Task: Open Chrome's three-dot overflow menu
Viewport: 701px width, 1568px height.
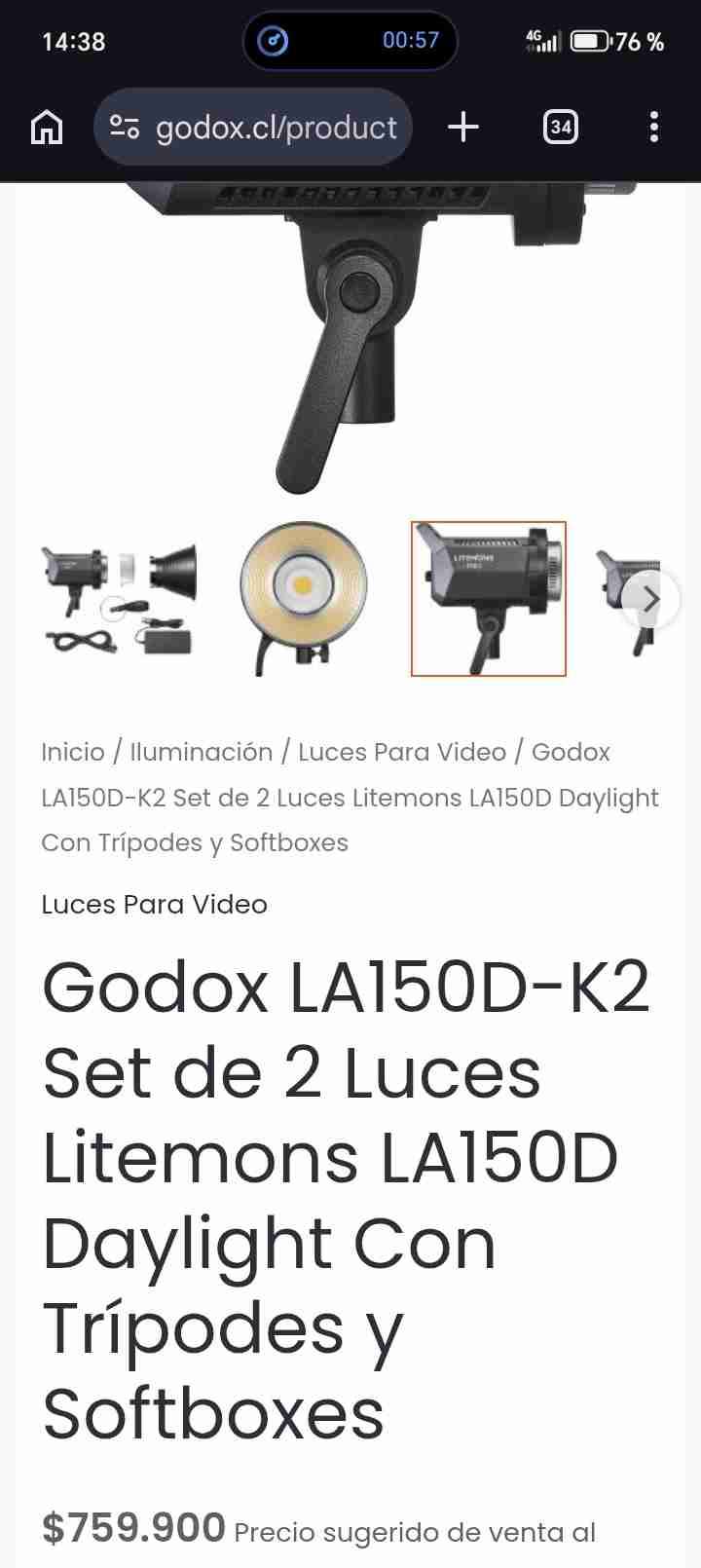Action: pyautogui.click(x=652, y=127)
